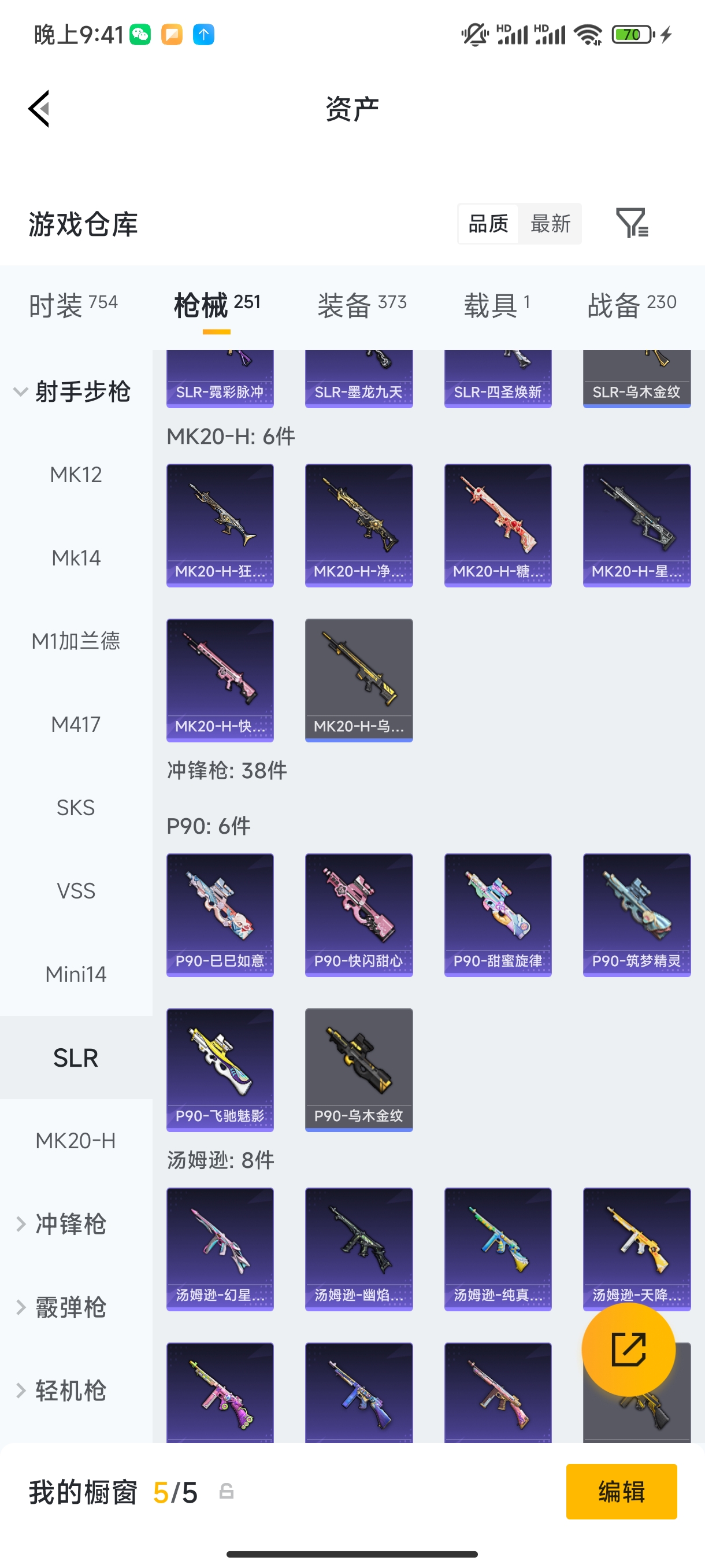Screen dimensions: 705x1568
Task: Open the P90-巳巳如意 skin tile
Action: tap(220, 914)
